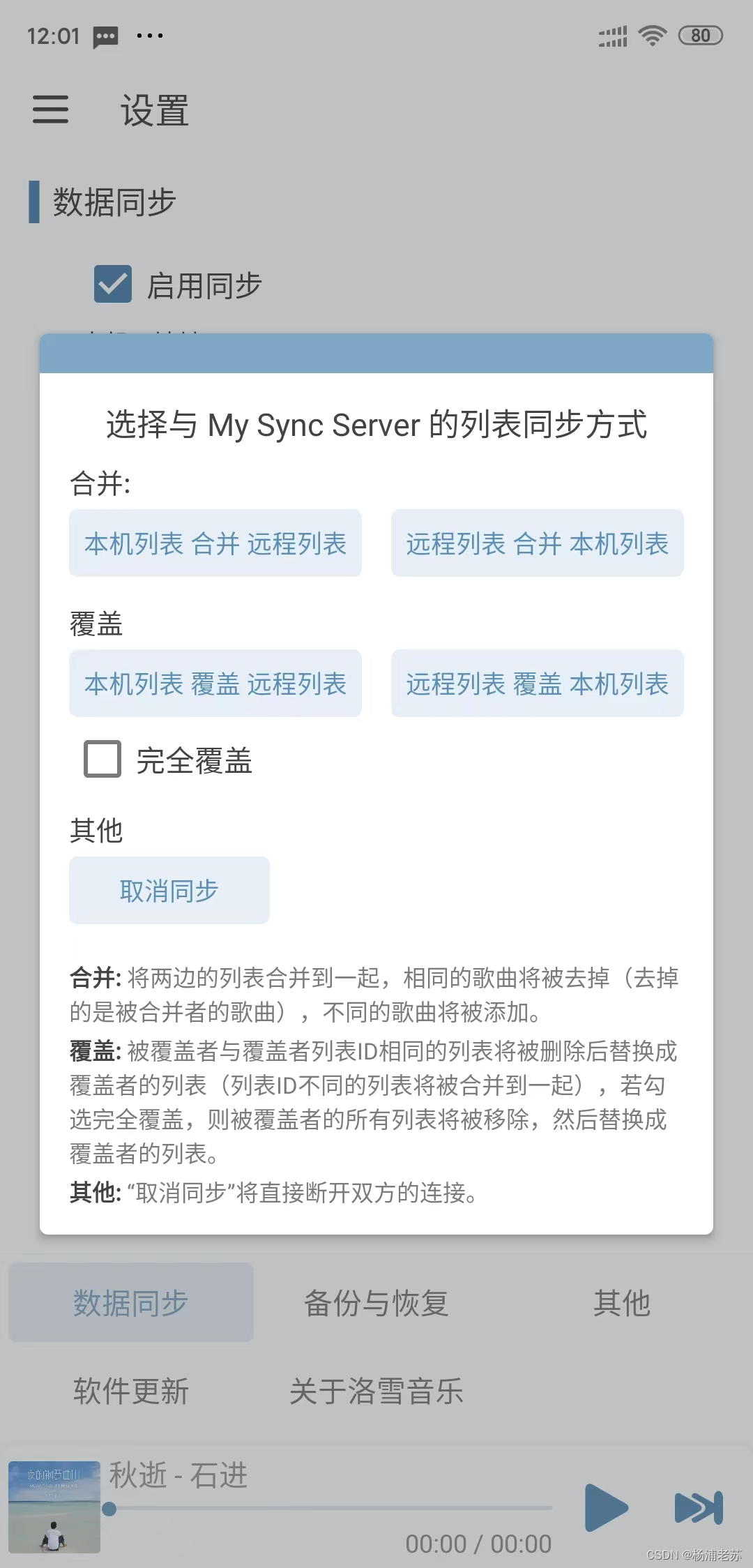Open the hamburger drawer menu
Viewport: 753px width, 1568px height.
(x=51, y=110)
